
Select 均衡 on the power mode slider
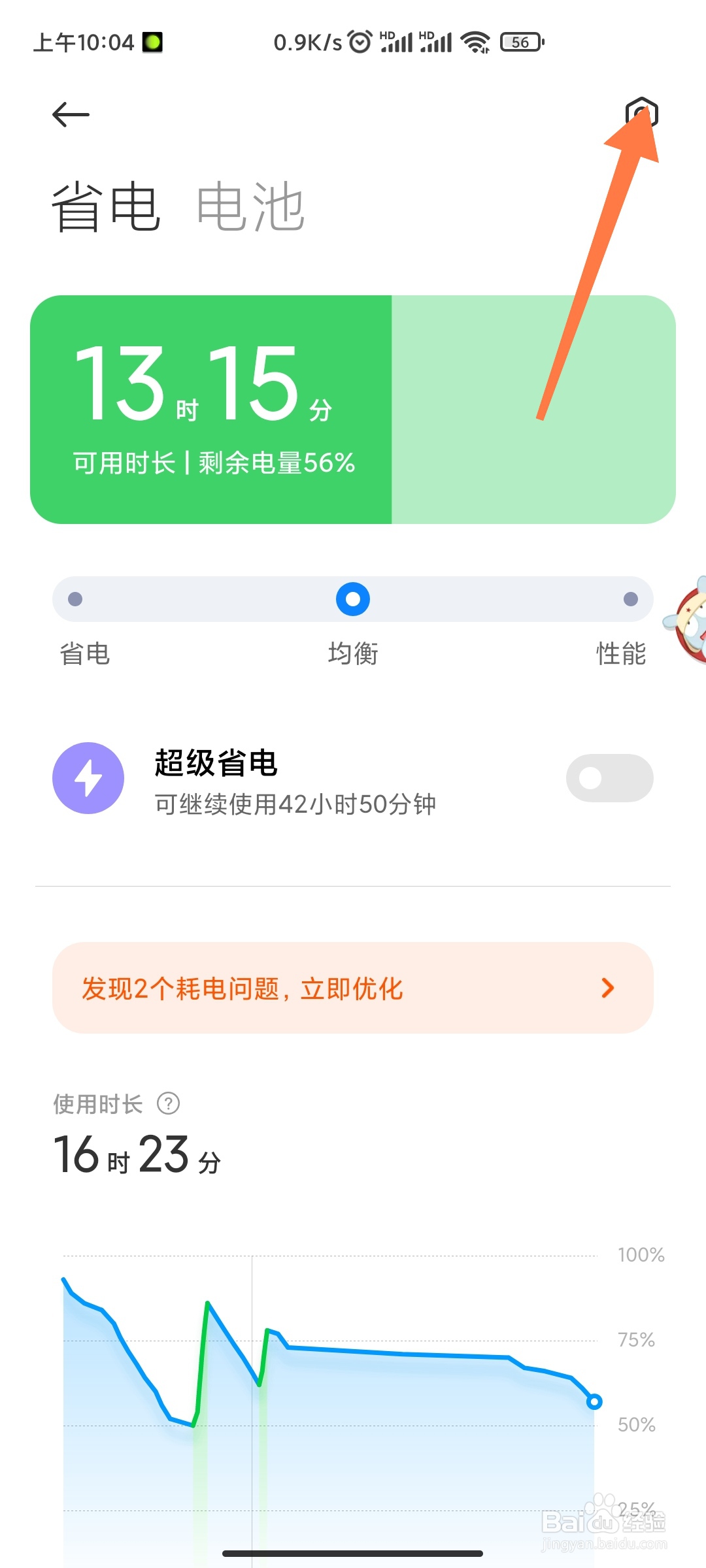tap(352, 598)
